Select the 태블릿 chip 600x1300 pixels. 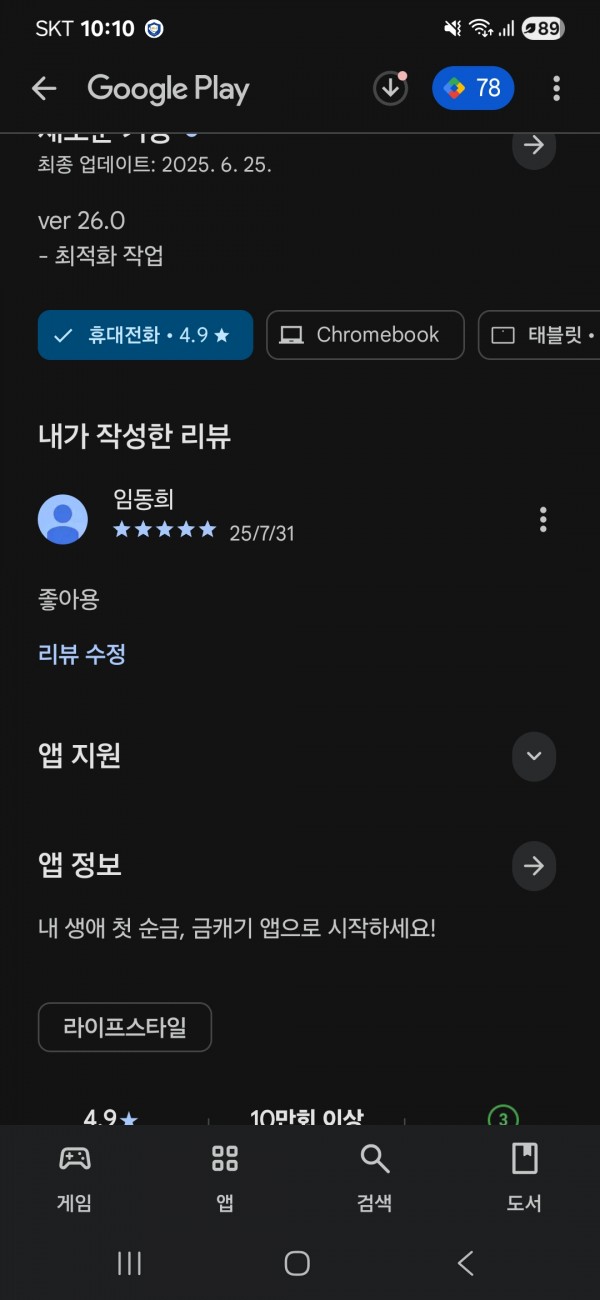click(x=540, y=335)
